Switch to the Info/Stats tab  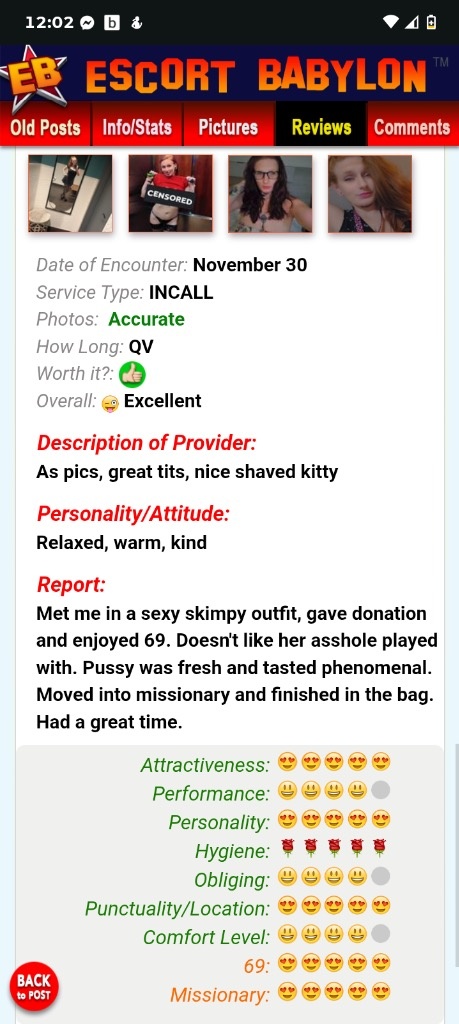click(137, 126)
